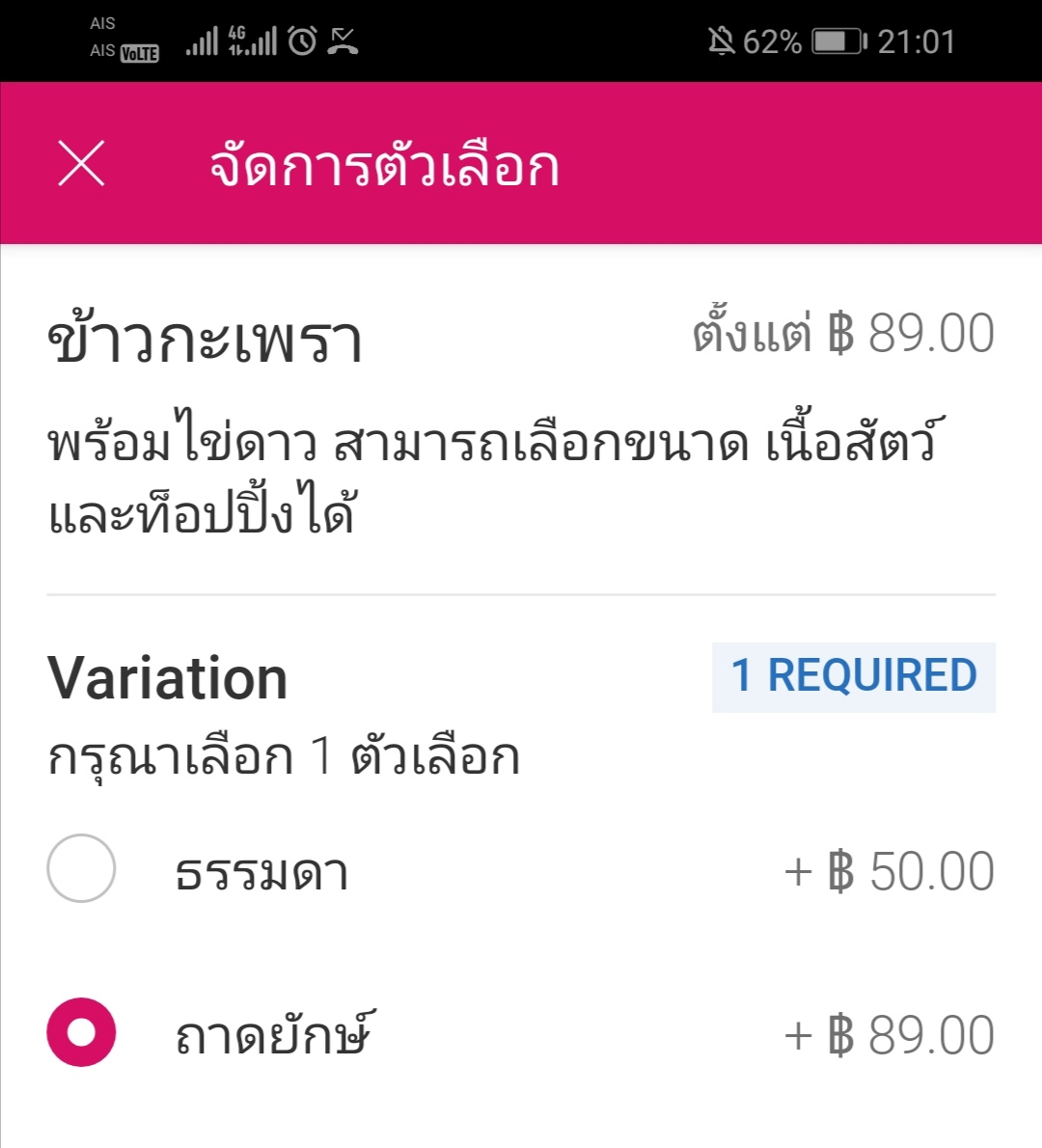Close the จัดการตัวเลือก screen

tap(81, 163)
